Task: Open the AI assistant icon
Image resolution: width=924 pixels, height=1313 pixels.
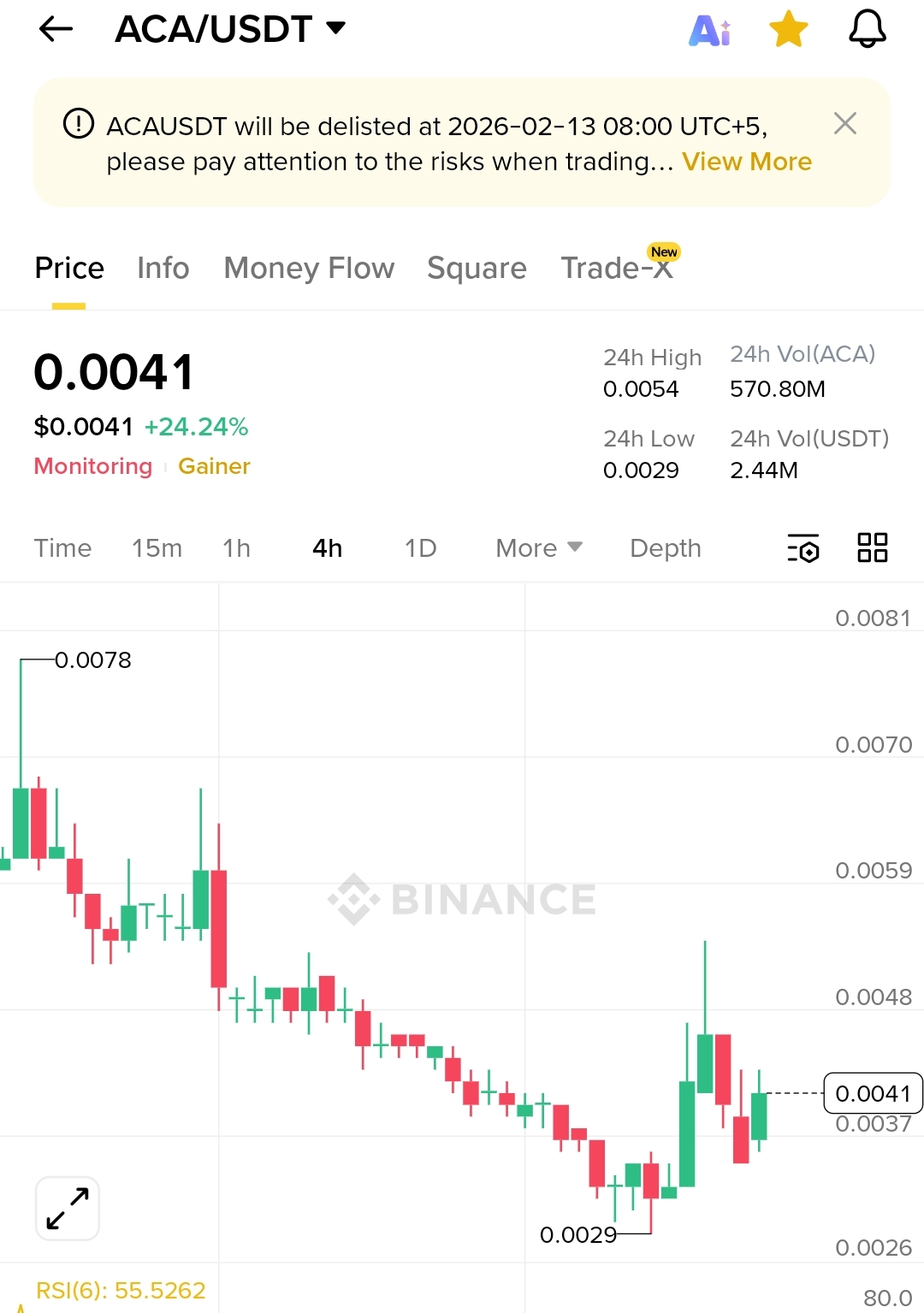Action: pyautogui.click(x=709, y=30)
